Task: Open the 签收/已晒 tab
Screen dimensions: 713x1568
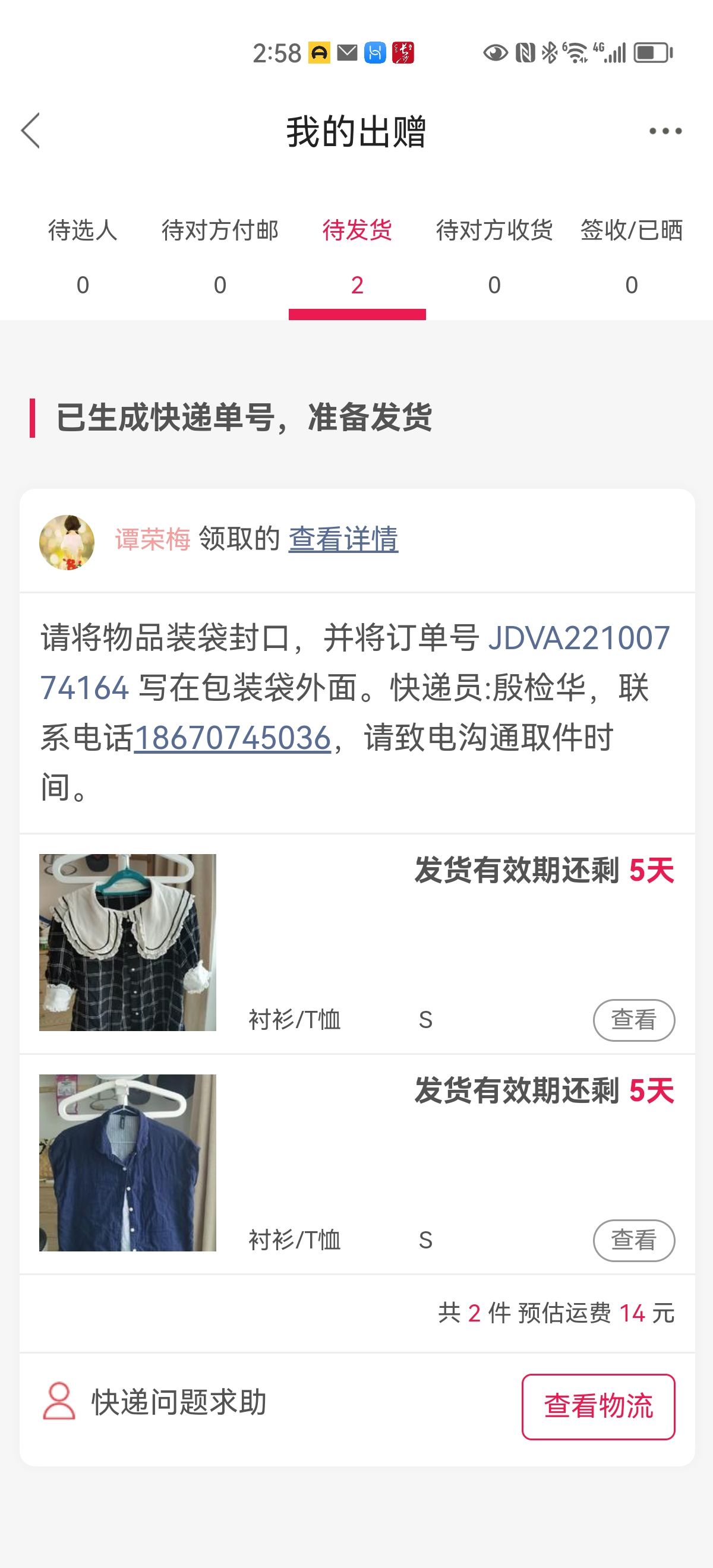Action: (632, 257)
